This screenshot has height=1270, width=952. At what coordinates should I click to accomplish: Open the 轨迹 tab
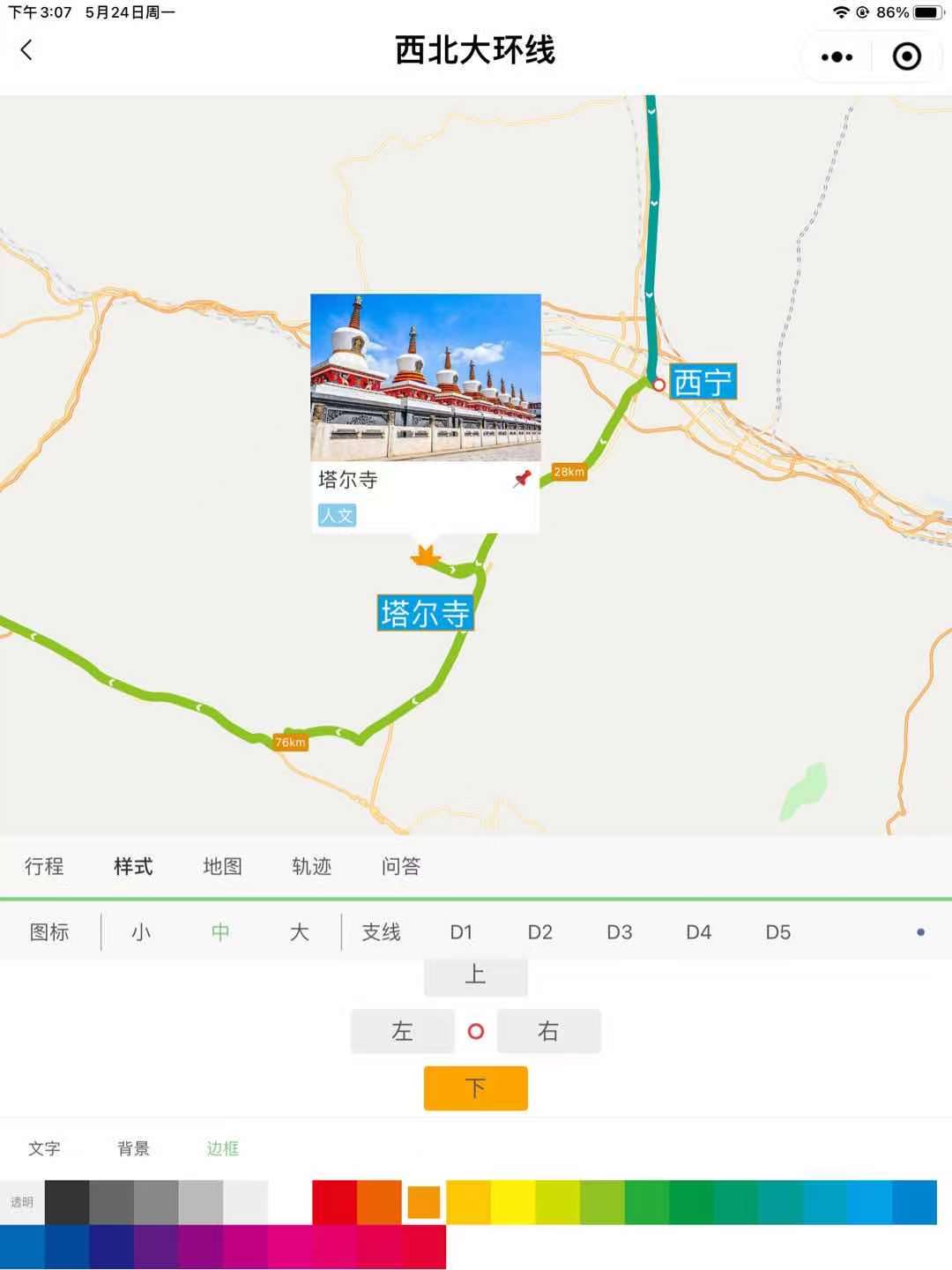click(x=311, y=866)
